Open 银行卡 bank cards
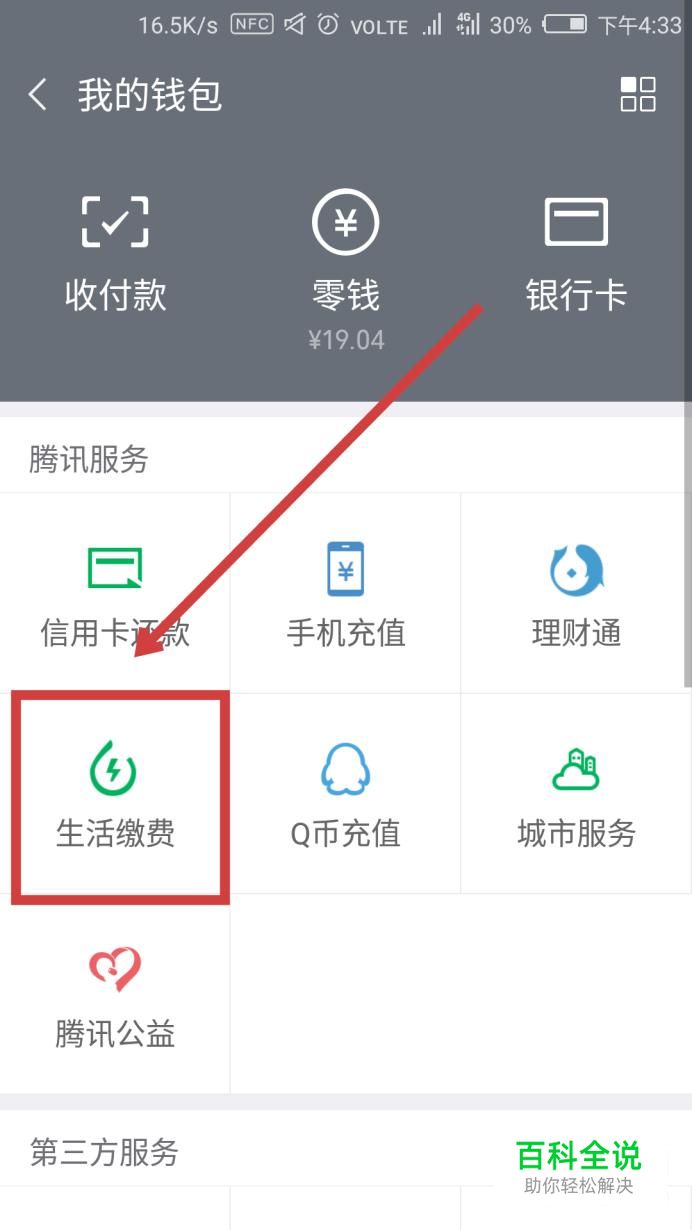 coord(576,252)
